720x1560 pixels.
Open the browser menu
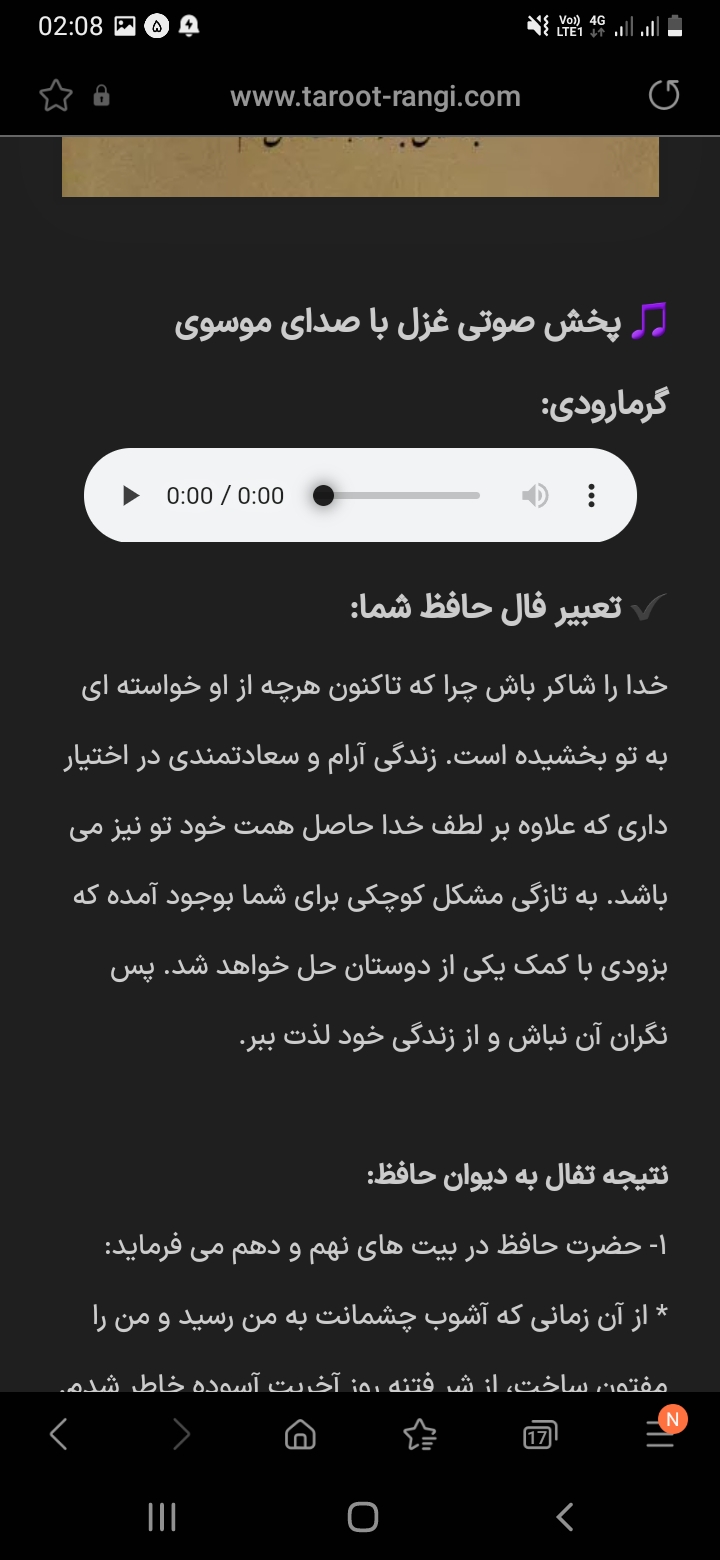click(660, 1436)
